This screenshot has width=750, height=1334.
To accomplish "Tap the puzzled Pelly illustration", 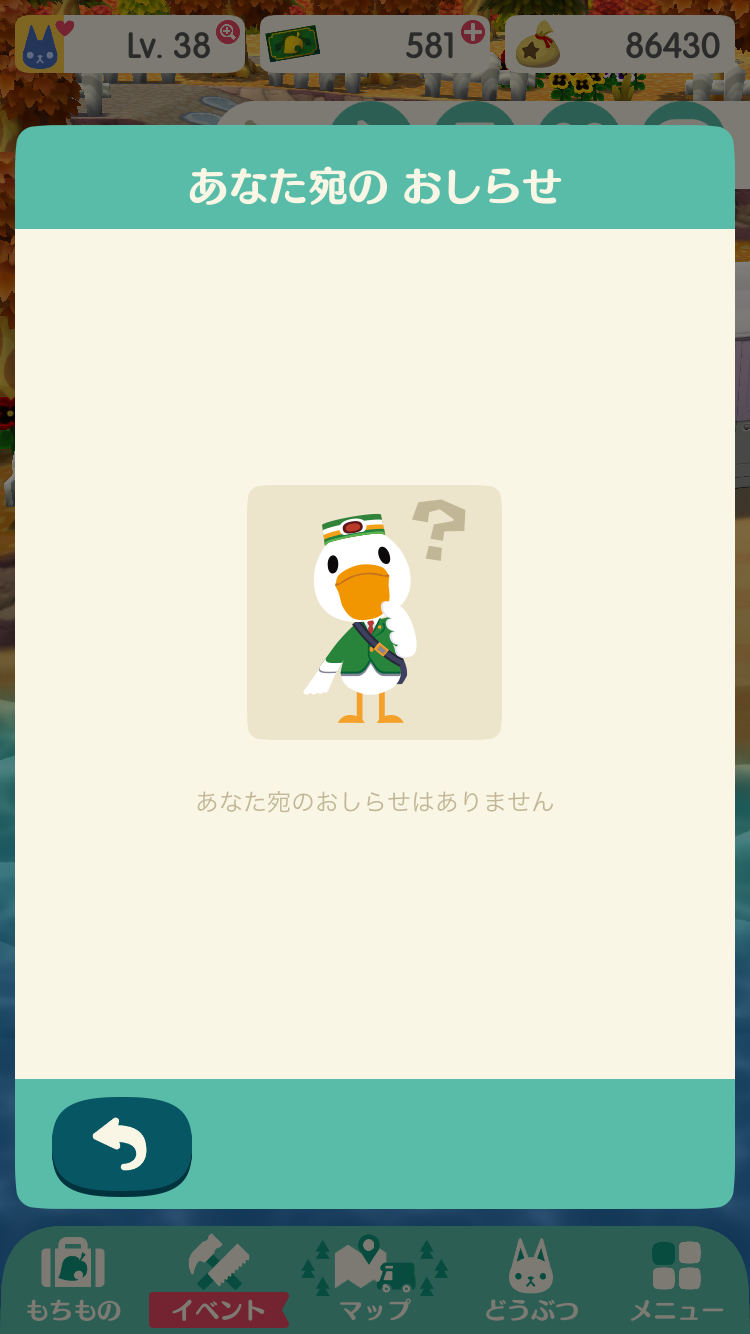I will [374, 612].
